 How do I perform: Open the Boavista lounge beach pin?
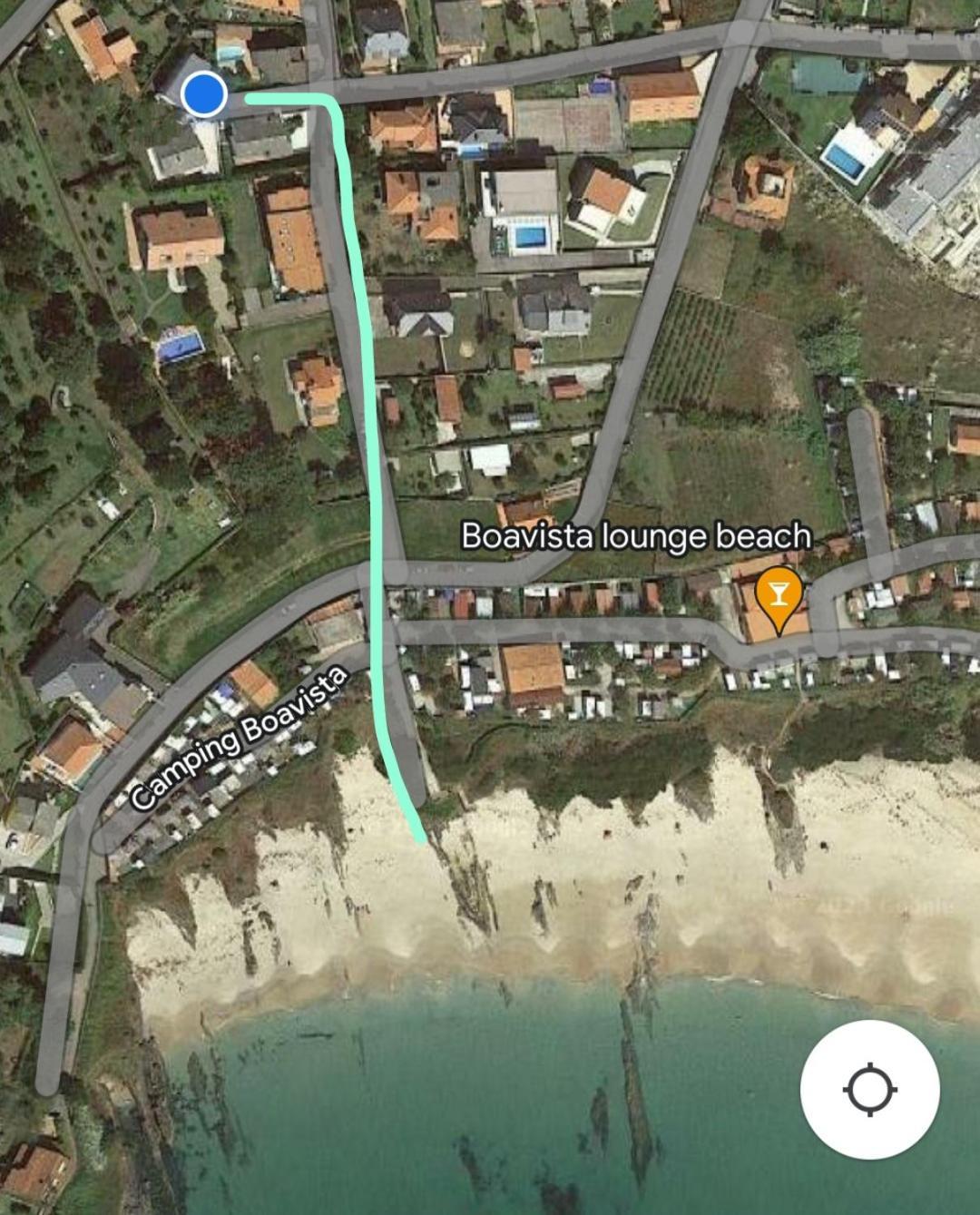pyautogui.click(x=779, y=597)
